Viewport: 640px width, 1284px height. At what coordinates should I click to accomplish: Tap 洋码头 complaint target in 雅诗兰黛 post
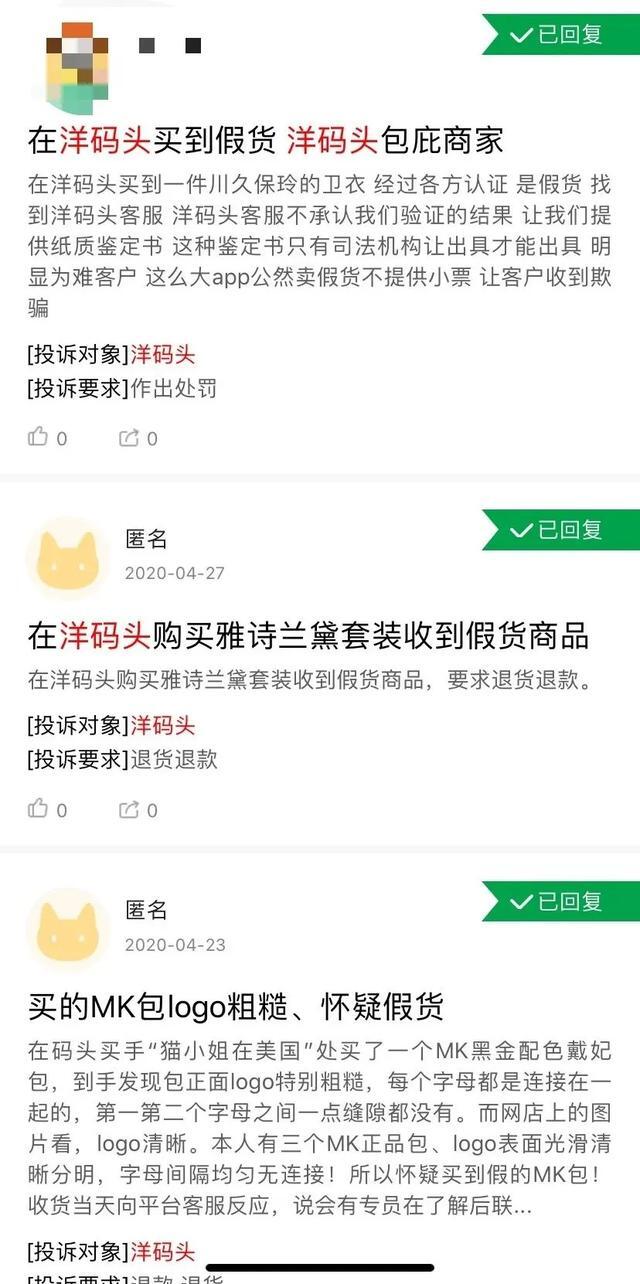(163, 726)
